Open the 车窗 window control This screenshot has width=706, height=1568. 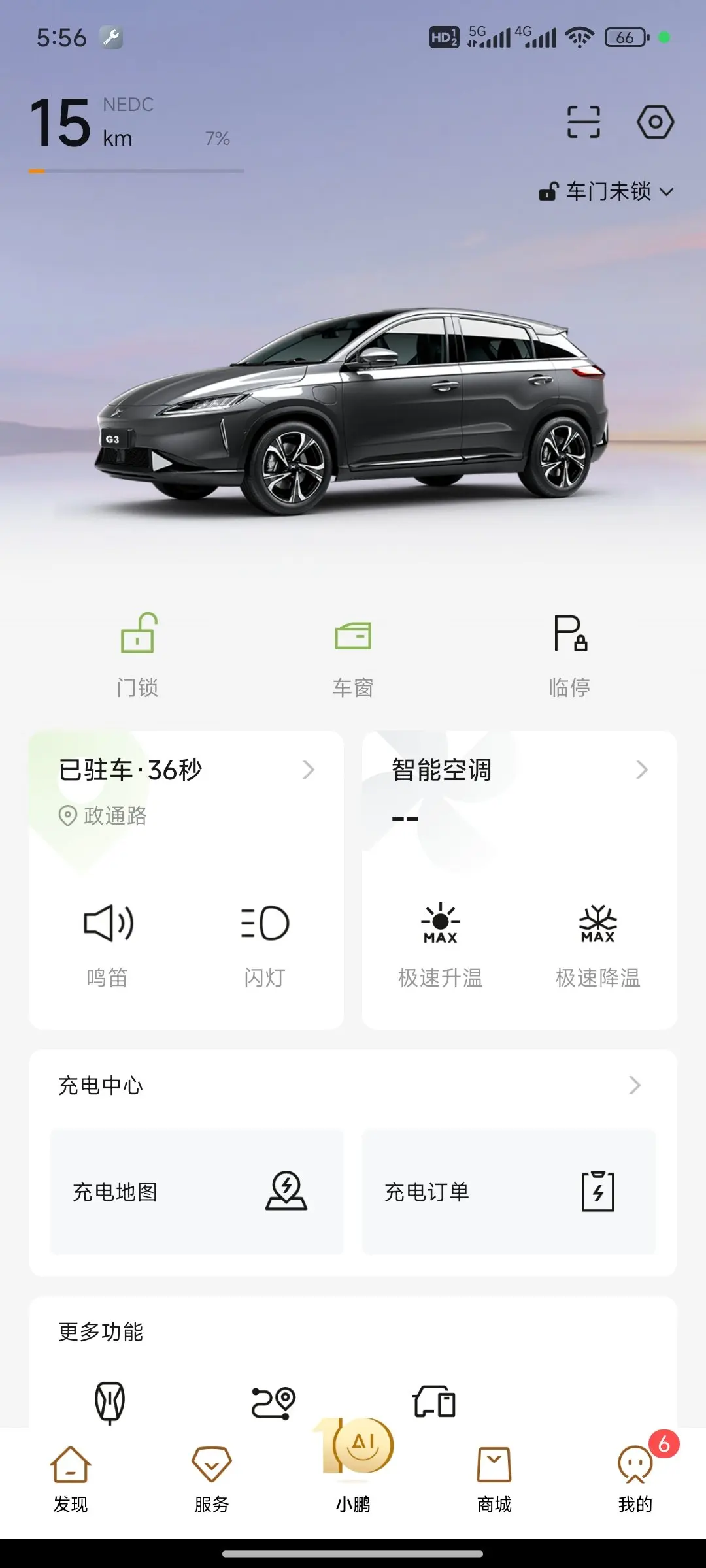353,655
